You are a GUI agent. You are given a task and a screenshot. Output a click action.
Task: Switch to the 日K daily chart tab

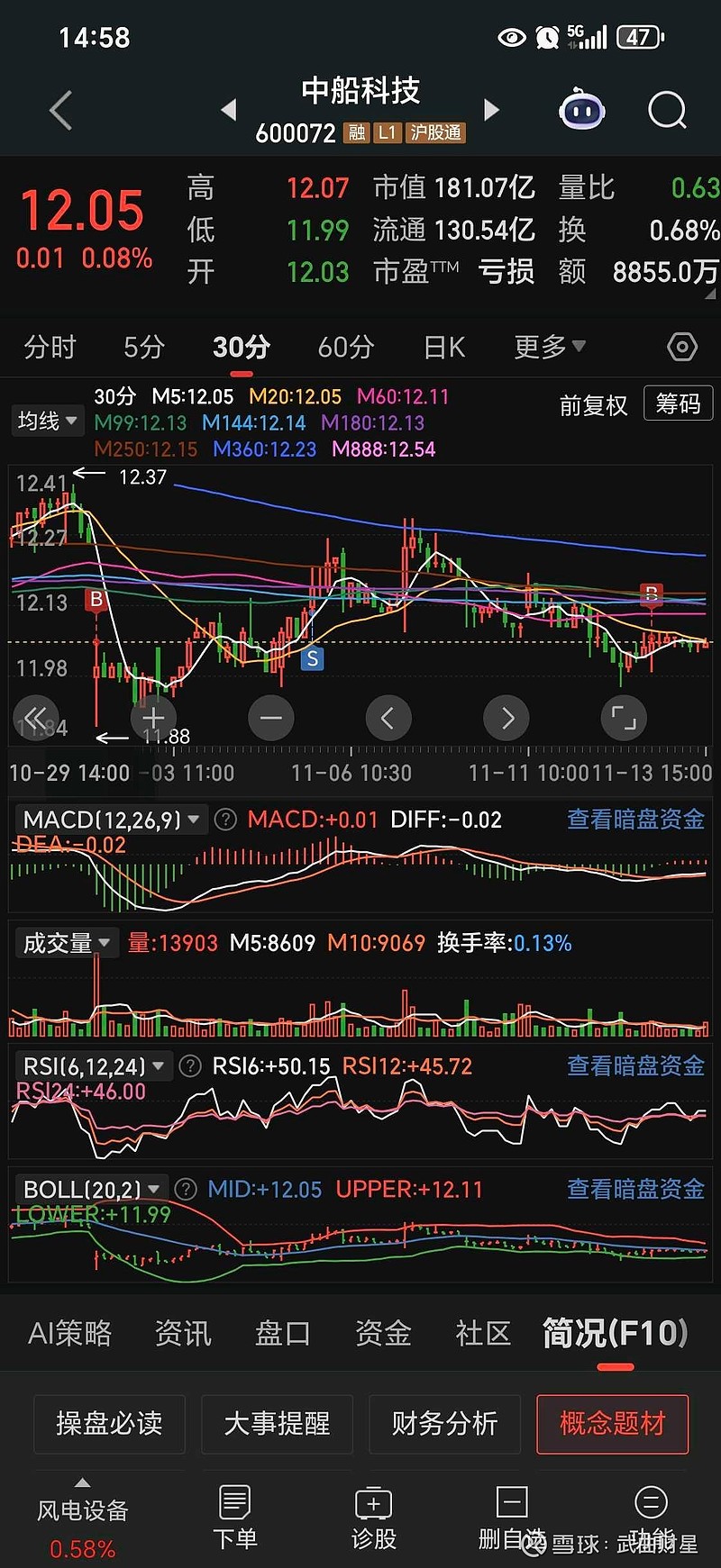click(x=443, y=347)
